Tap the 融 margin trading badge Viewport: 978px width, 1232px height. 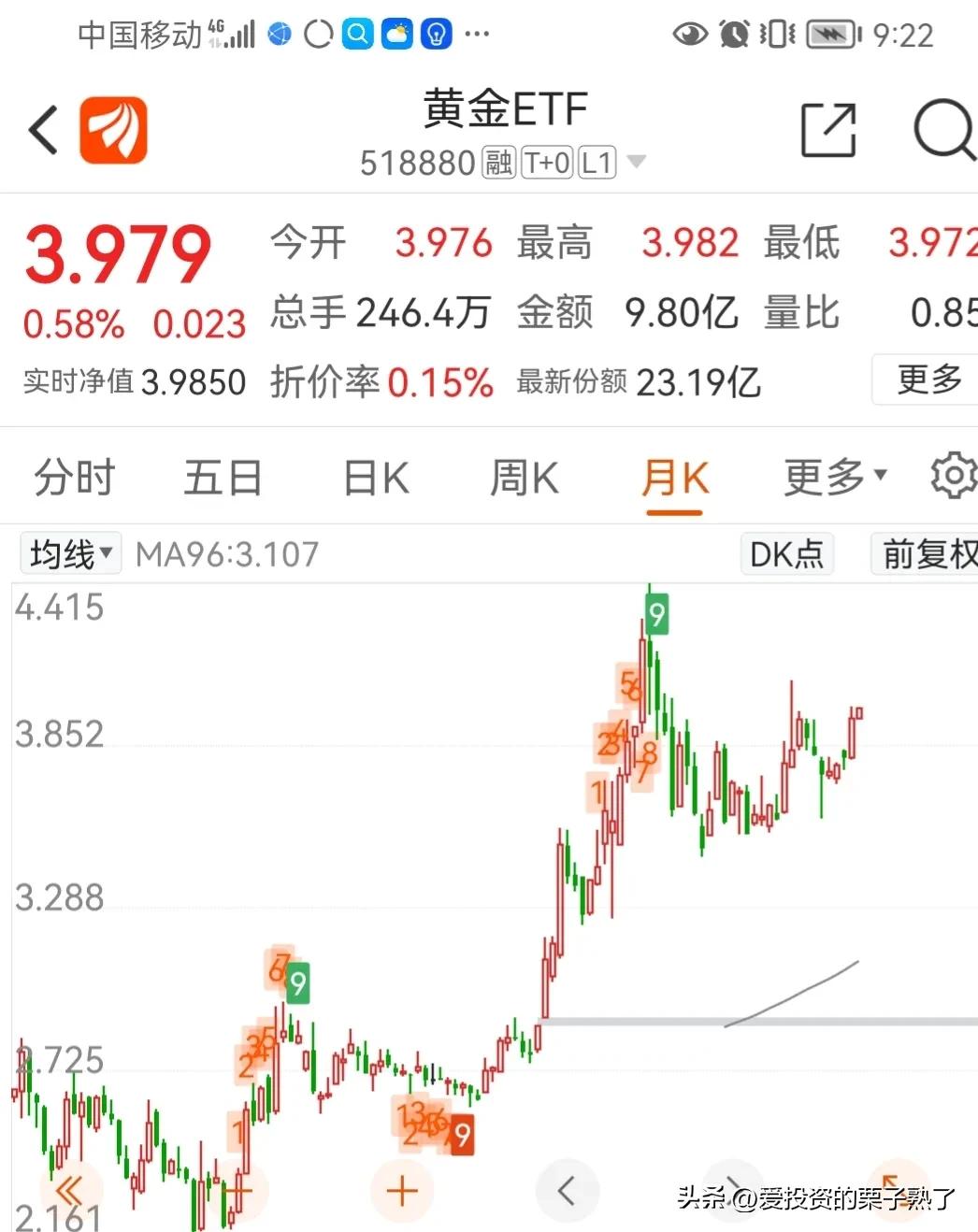click(x=499, y=161)
